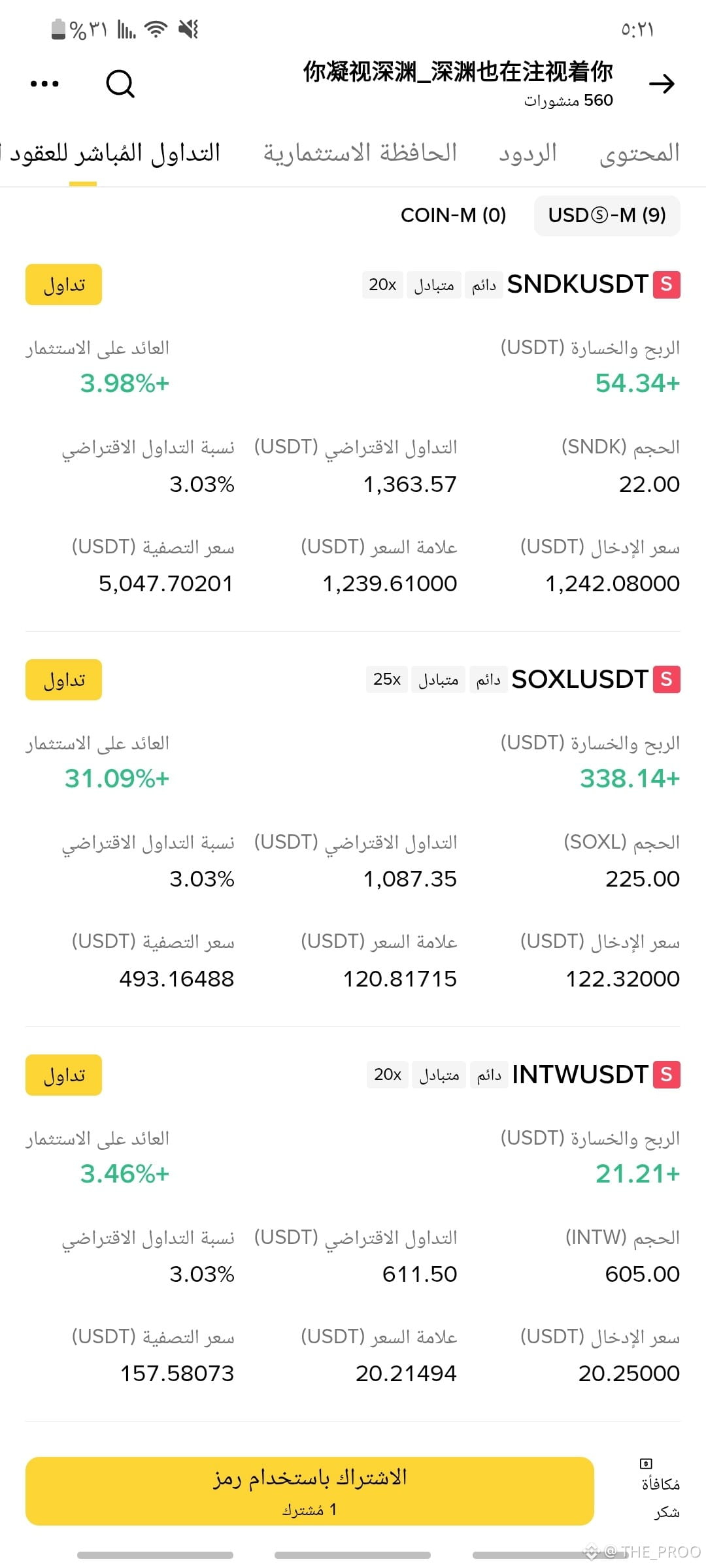Screen dimensions: 706x1568
Task: Select the التداول المباشر للعقود tab
Action: click(x=111, y=154)
